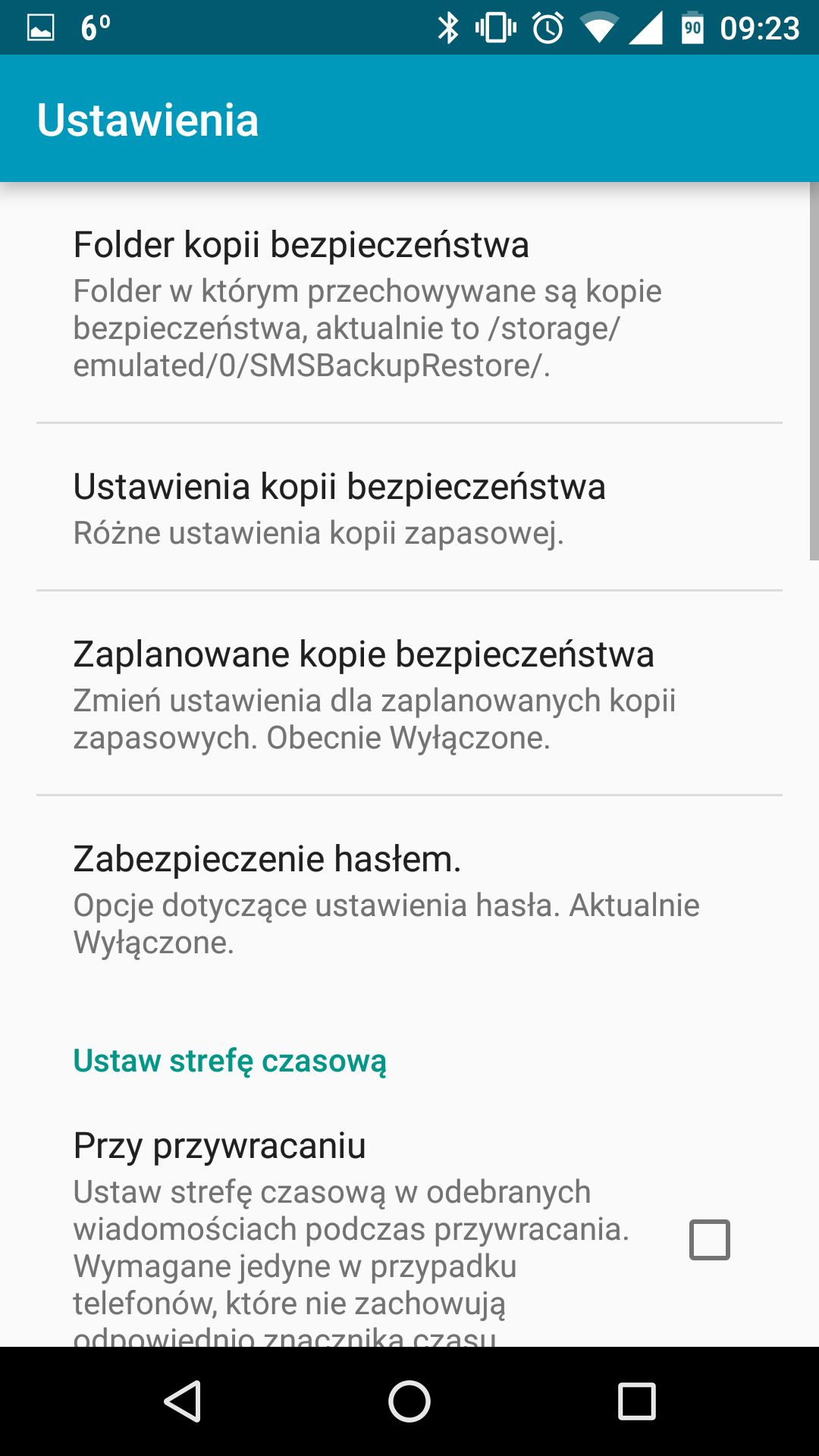Screen dimensions: 819x1456
Task: Go back using the system back button
Action: pyautogui.click(x=182, y=1401)
